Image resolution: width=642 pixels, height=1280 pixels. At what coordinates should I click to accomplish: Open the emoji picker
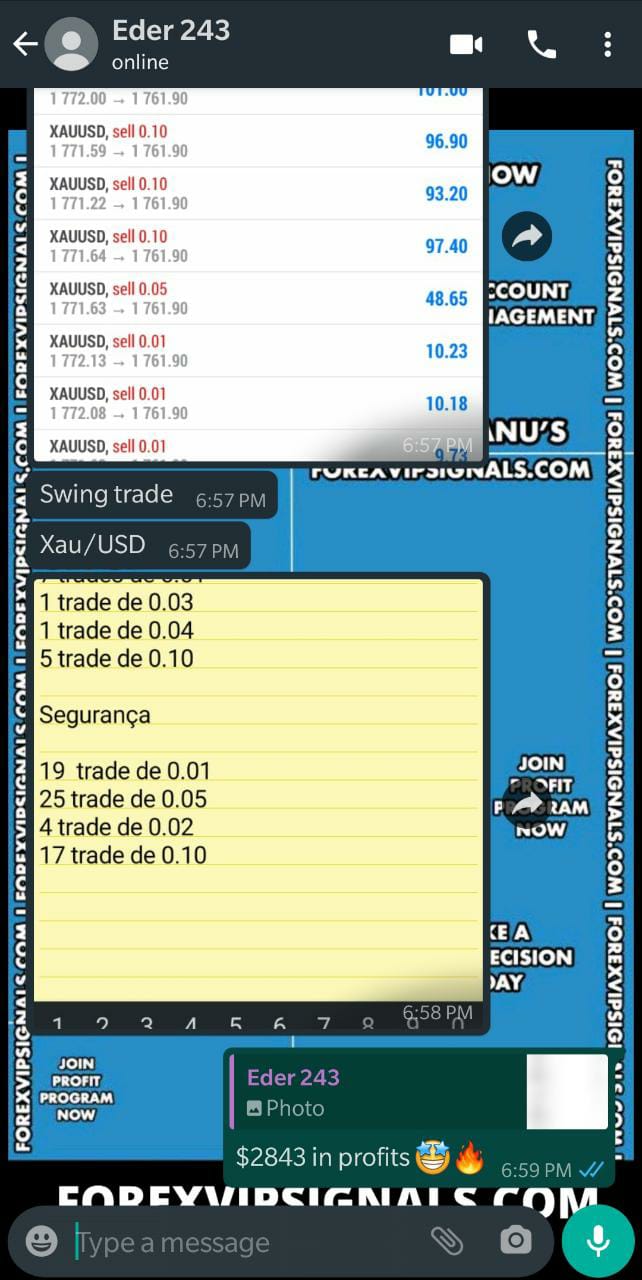click(41, 1242)
